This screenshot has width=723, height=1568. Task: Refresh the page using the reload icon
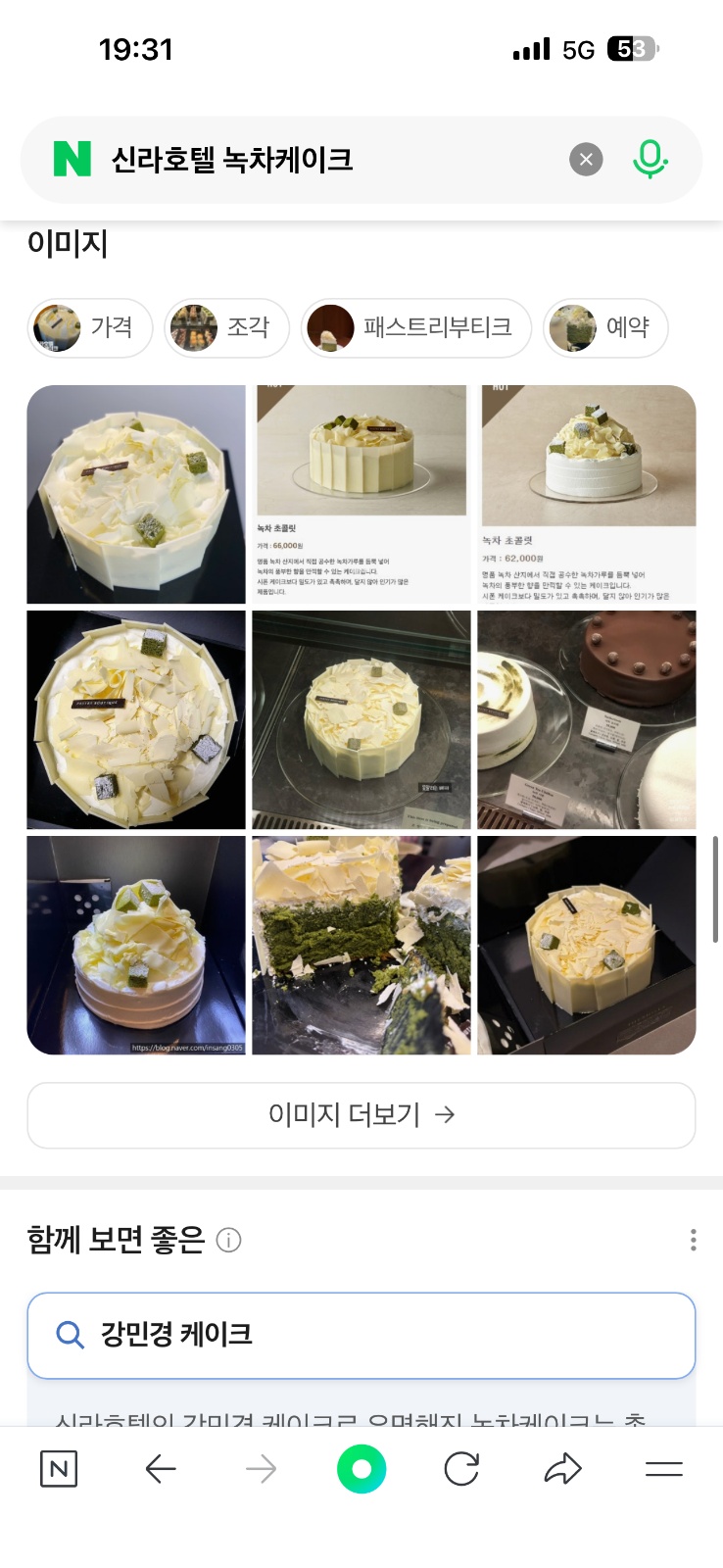tap(461, 1468)
